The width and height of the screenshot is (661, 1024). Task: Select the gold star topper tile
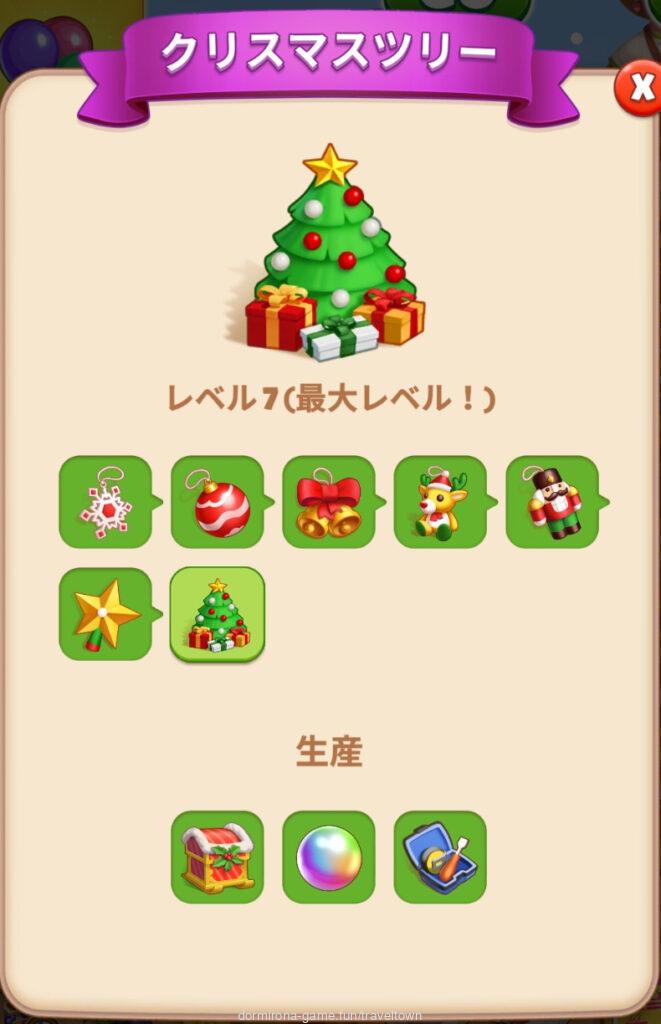click(x=105, y=614)
